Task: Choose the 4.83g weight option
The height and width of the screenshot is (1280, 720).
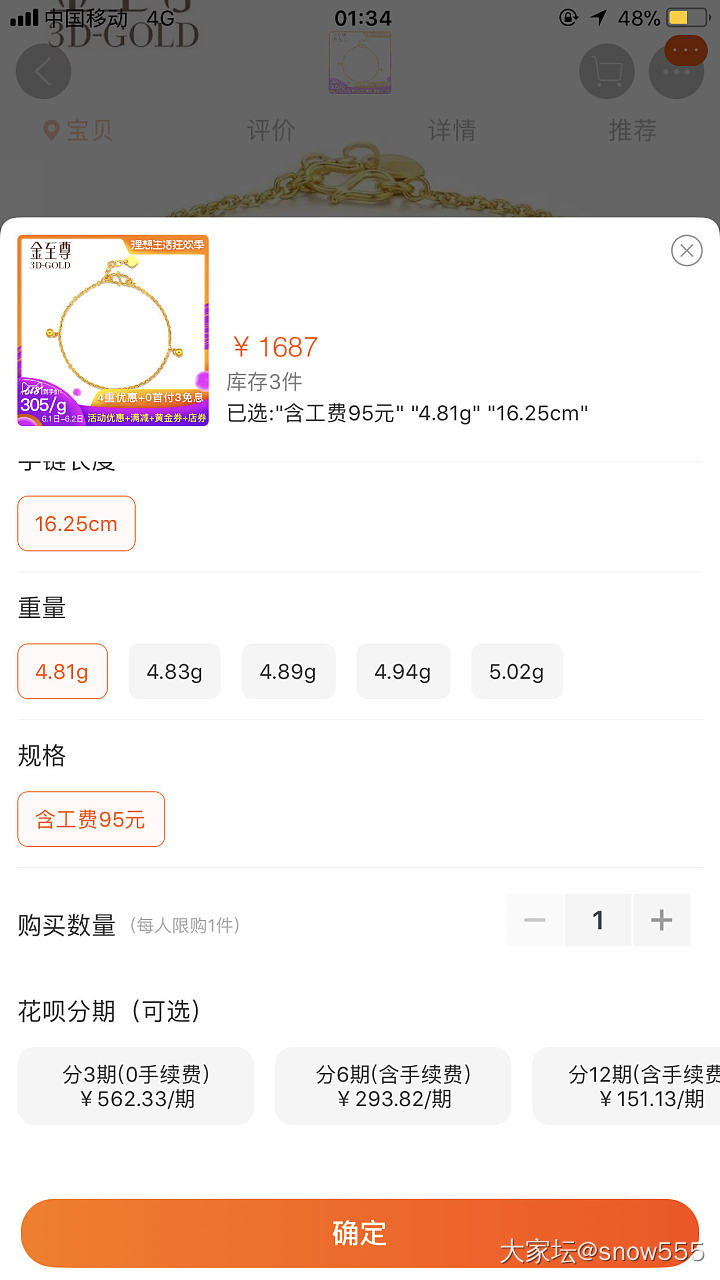Action: [x=174, y=671]
